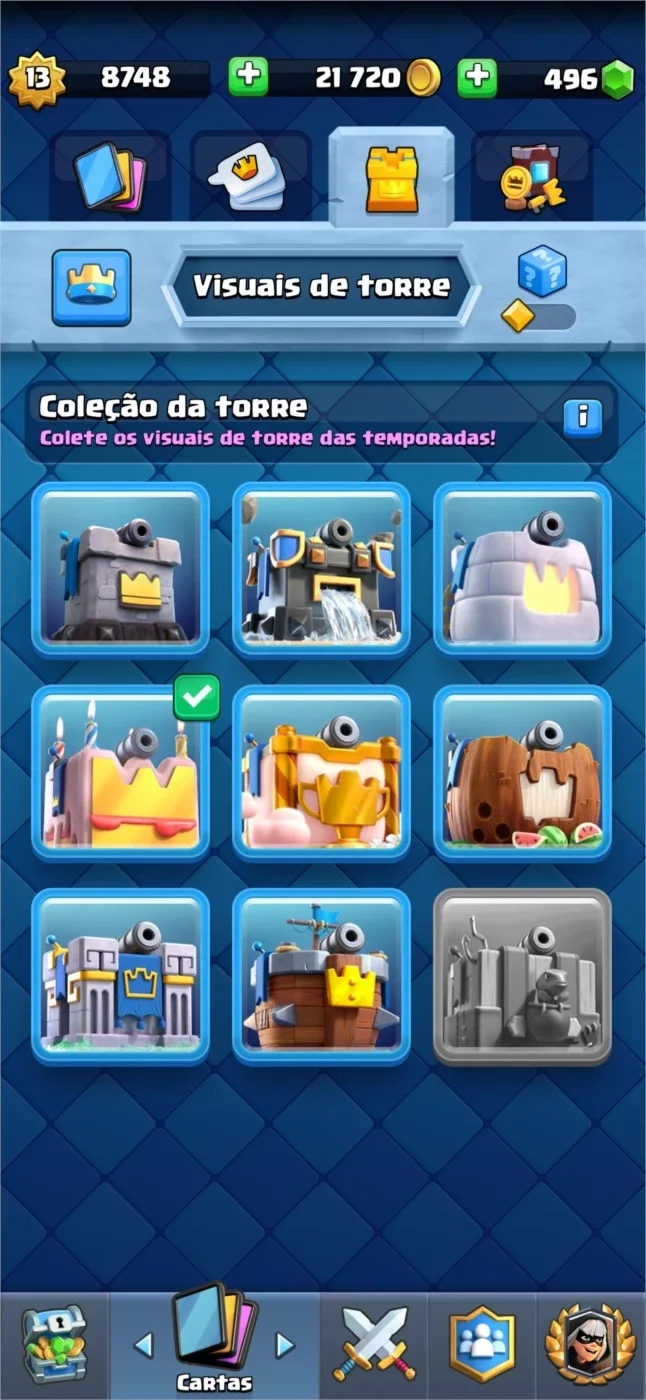Select the waterfall tower skin
This screenshot has width=646, height=1400.
[x=322, y=570]
